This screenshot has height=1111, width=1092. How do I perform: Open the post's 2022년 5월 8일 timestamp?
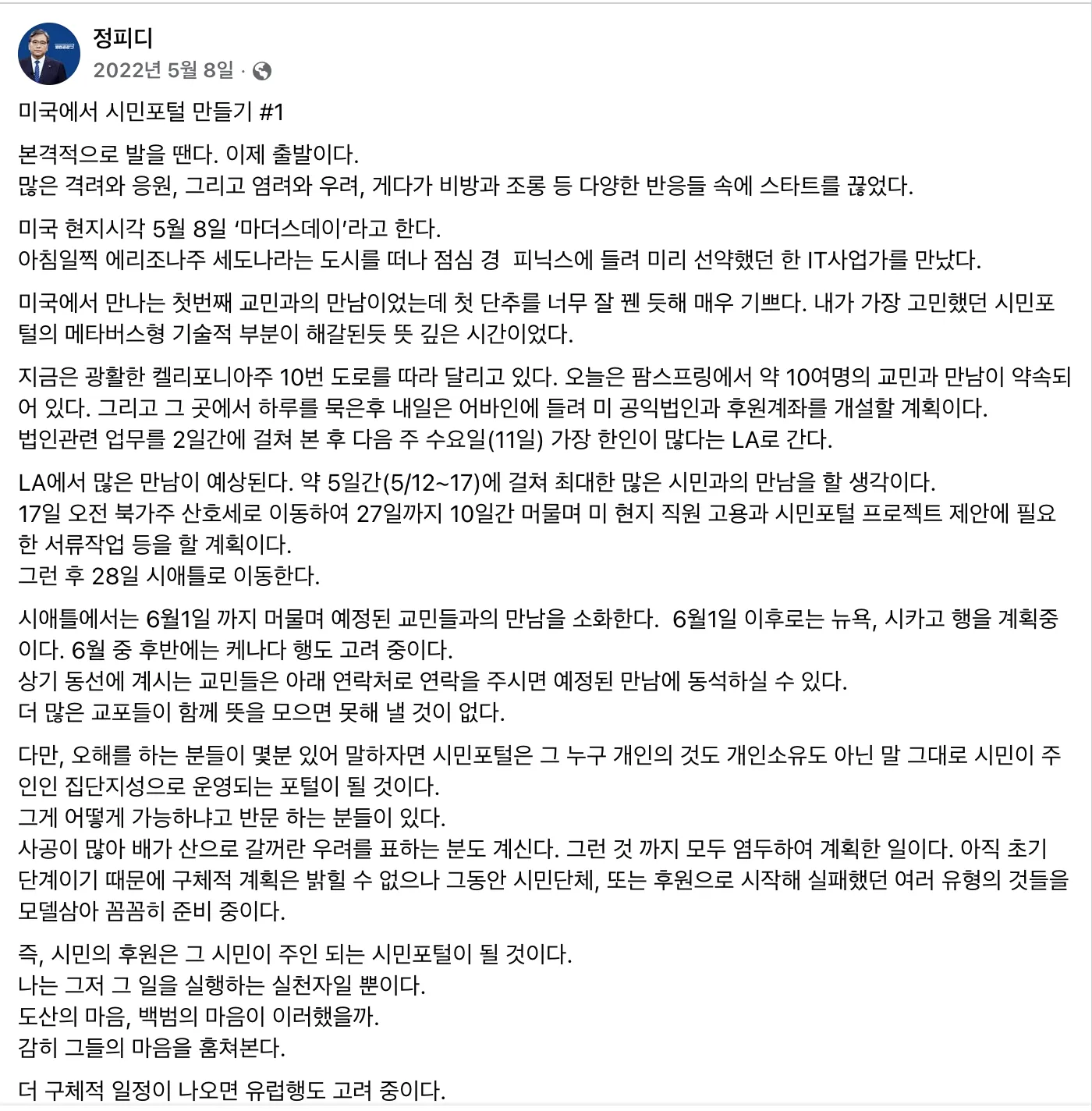coord(163,70)
